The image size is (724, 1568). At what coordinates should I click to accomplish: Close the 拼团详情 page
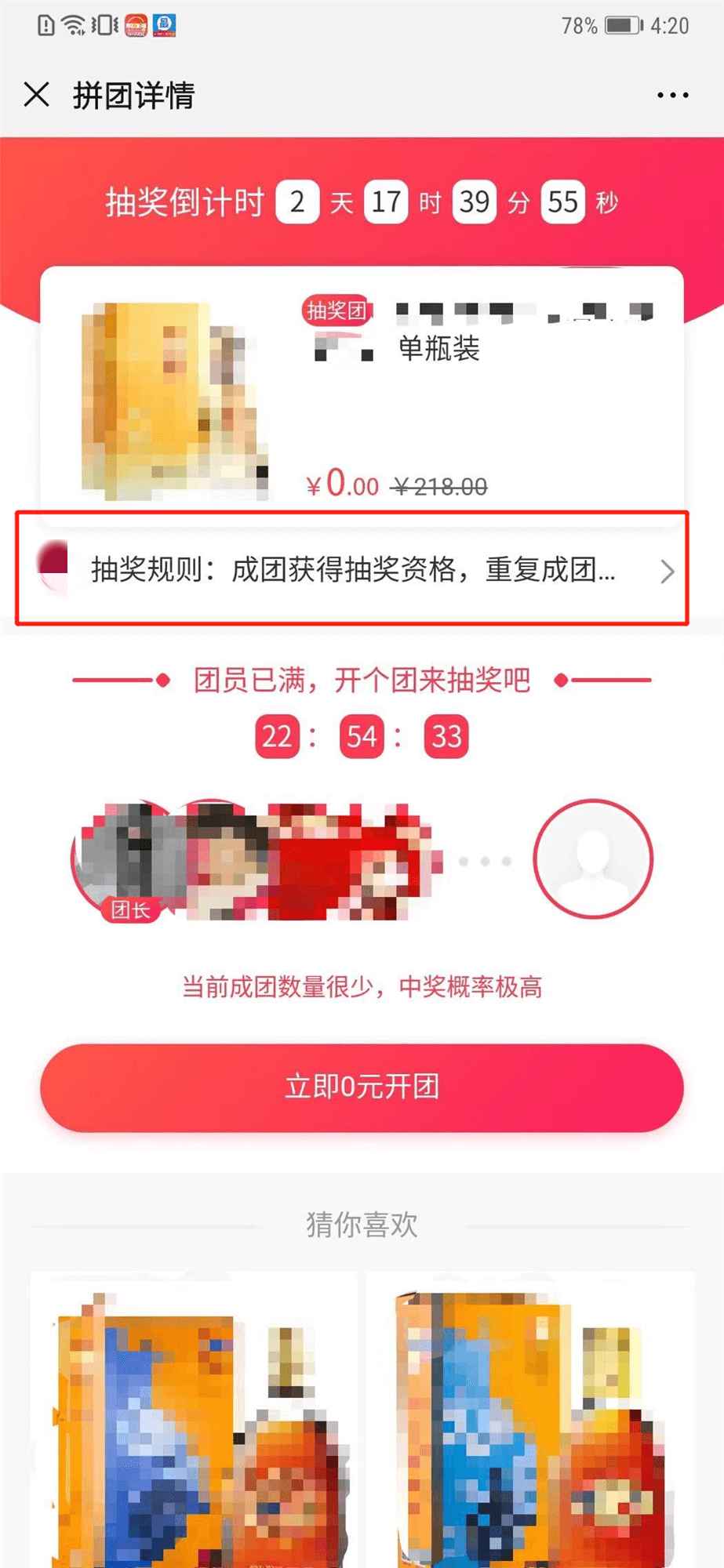(37, 95)
